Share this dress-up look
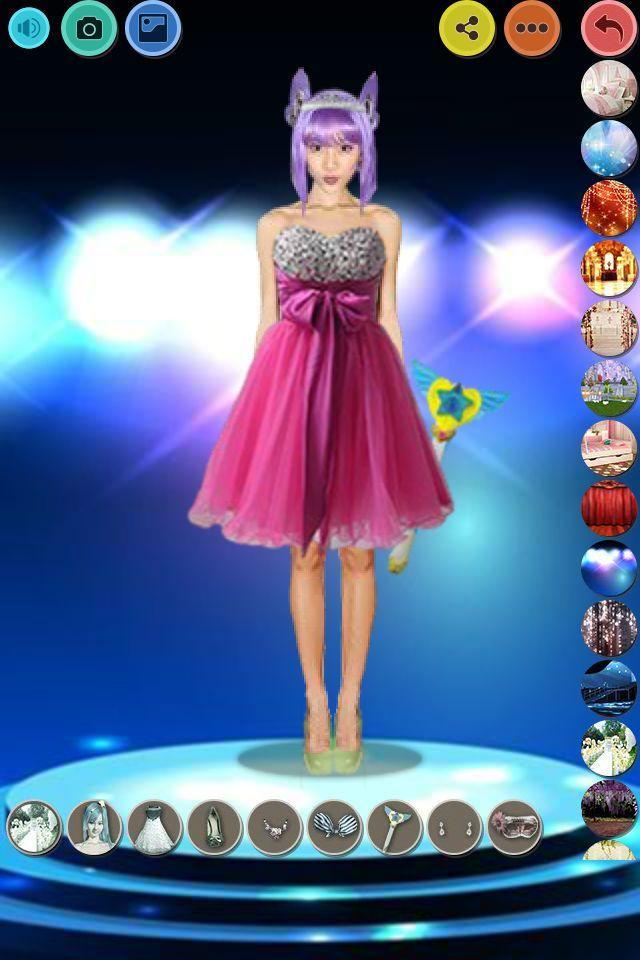 [x=467, y=29]
